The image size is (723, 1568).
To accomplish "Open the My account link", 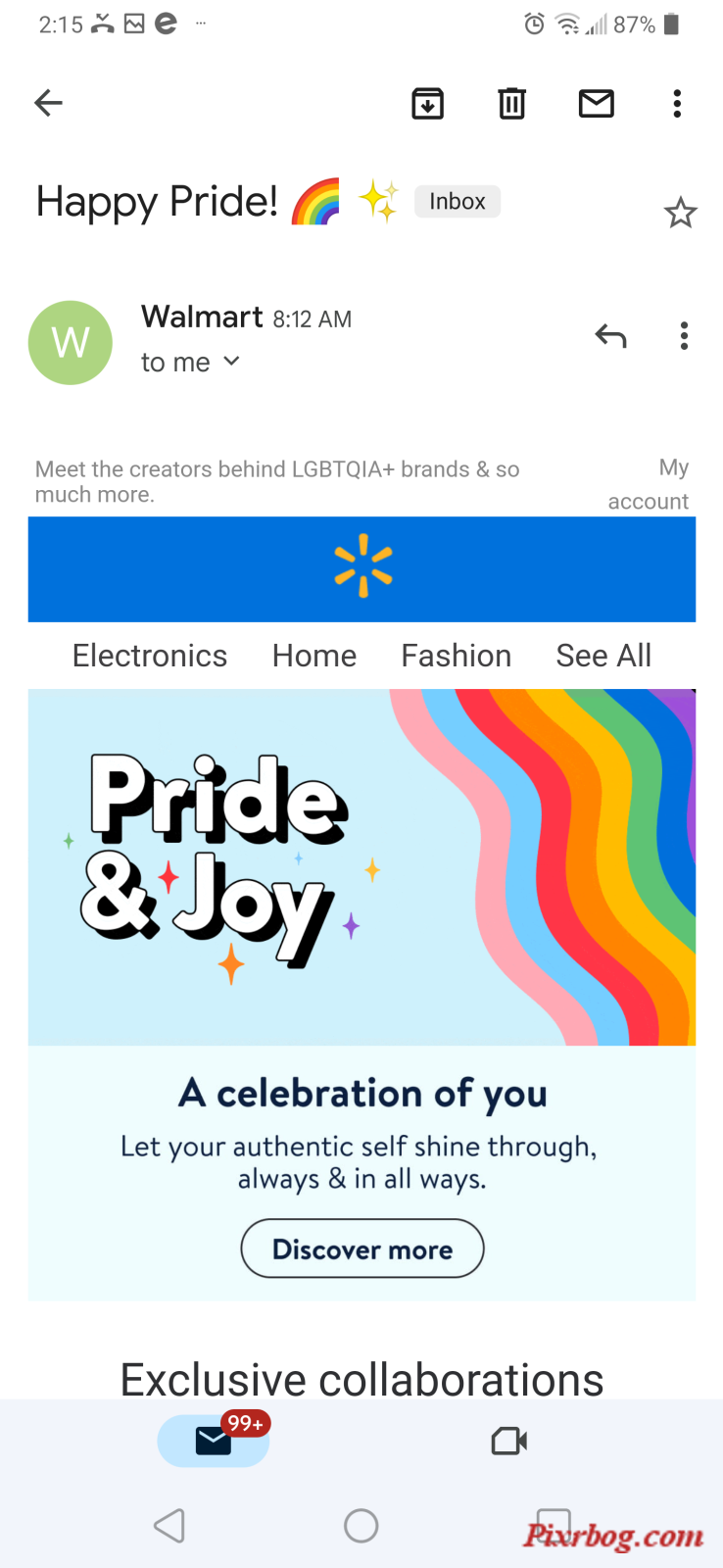I will (x=649, y=484).
